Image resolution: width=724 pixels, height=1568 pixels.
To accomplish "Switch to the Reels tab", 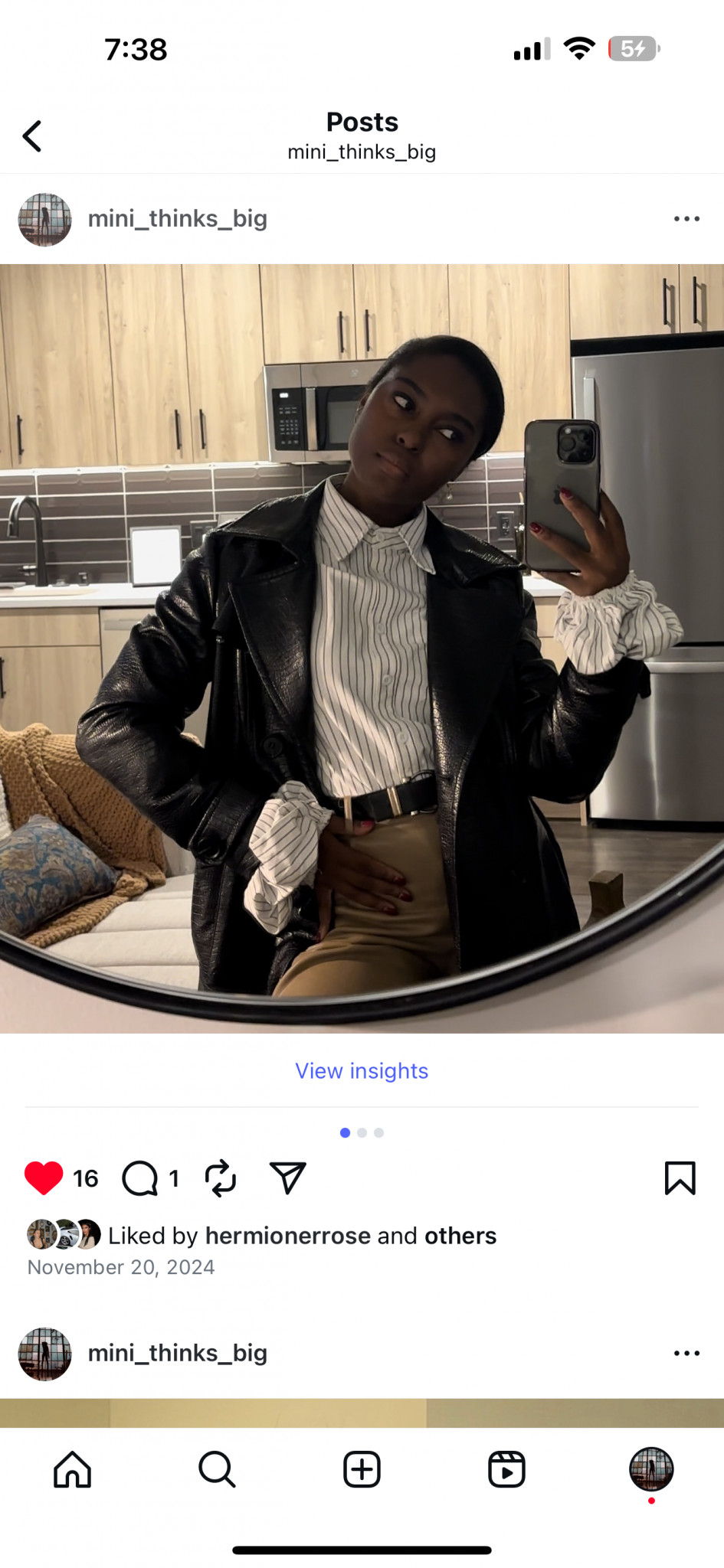I will point(506,1469).
